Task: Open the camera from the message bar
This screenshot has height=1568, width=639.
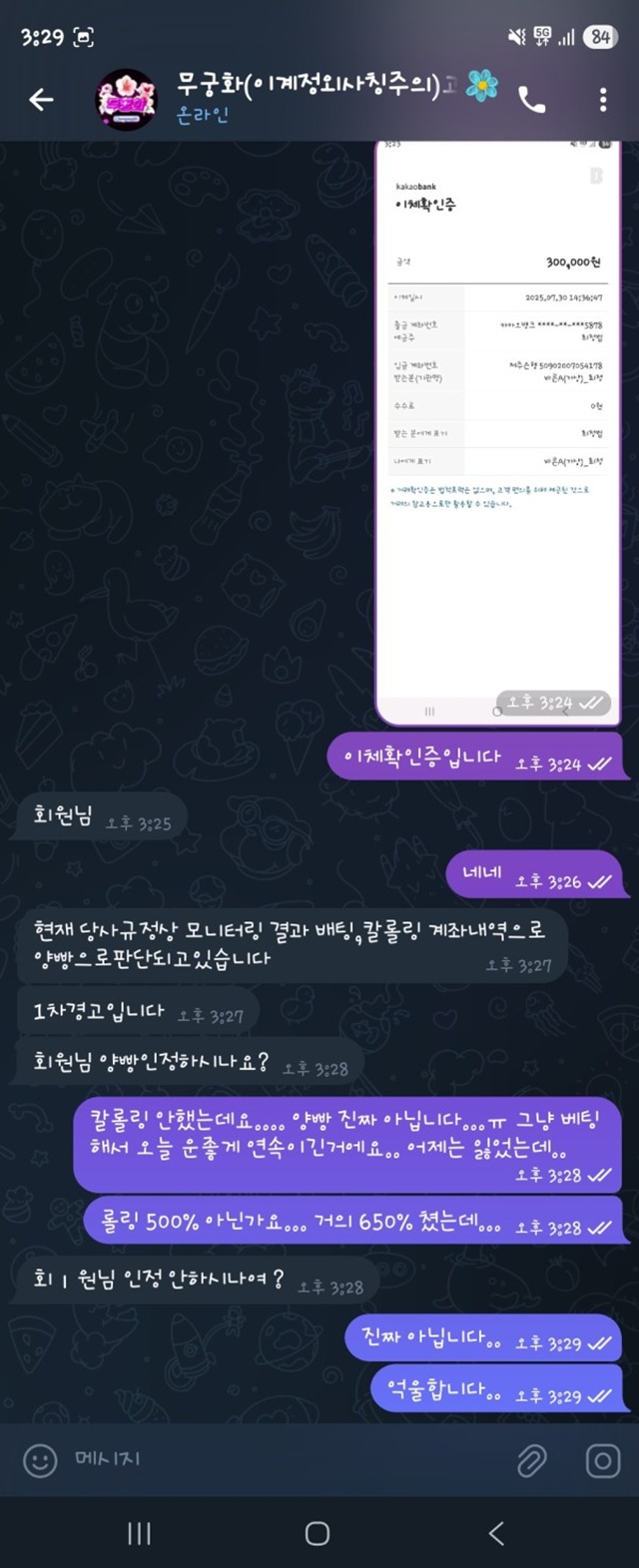Action: click(602, 1461)
